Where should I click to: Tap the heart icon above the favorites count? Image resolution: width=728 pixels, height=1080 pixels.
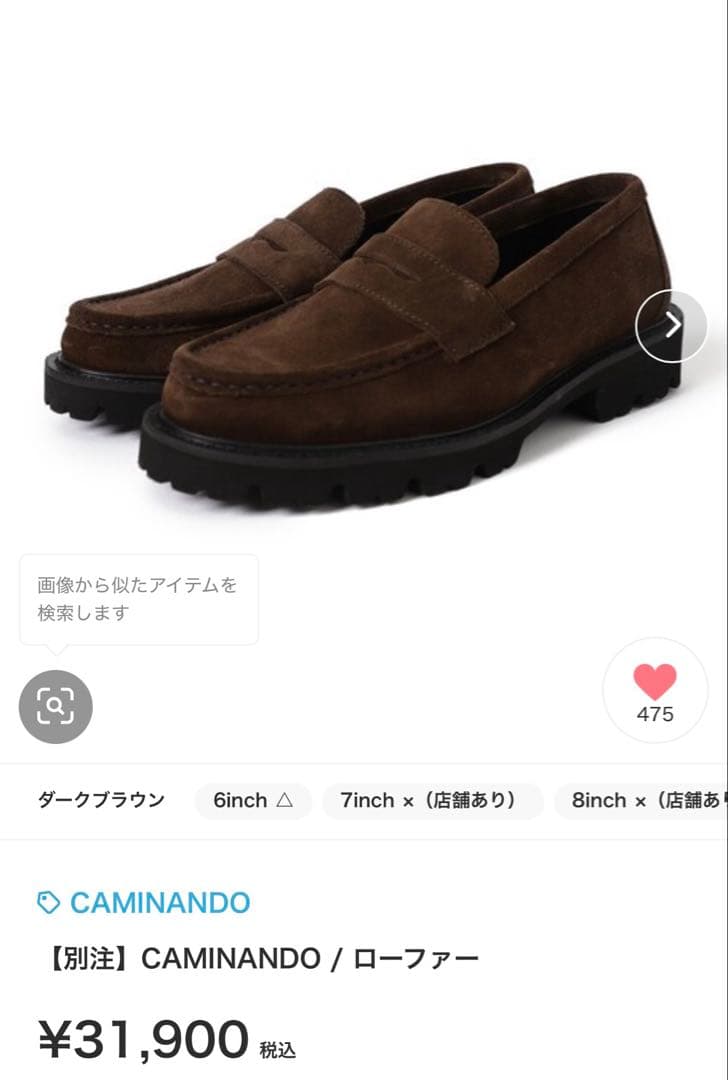pos(655,681)
